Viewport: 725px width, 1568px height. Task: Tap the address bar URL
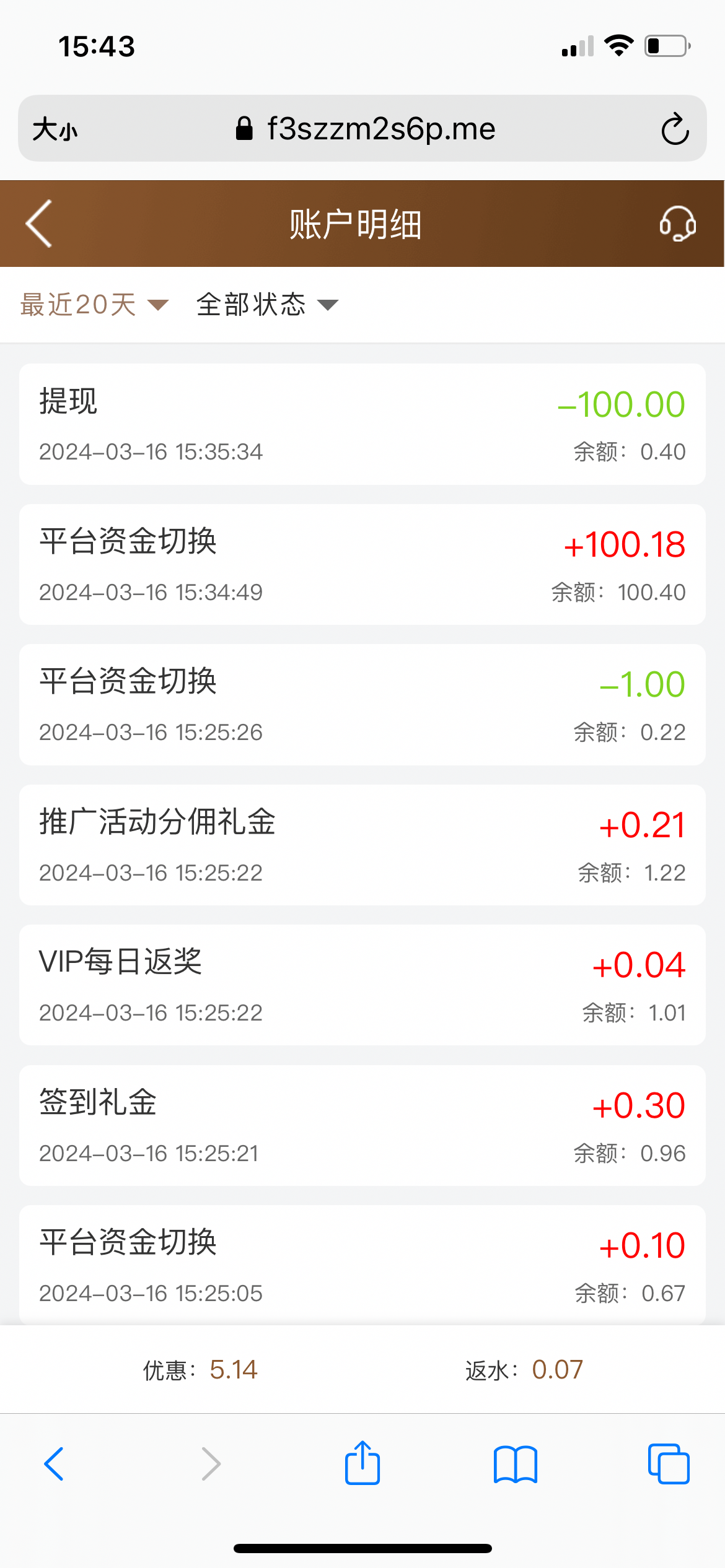pos(366,129)
